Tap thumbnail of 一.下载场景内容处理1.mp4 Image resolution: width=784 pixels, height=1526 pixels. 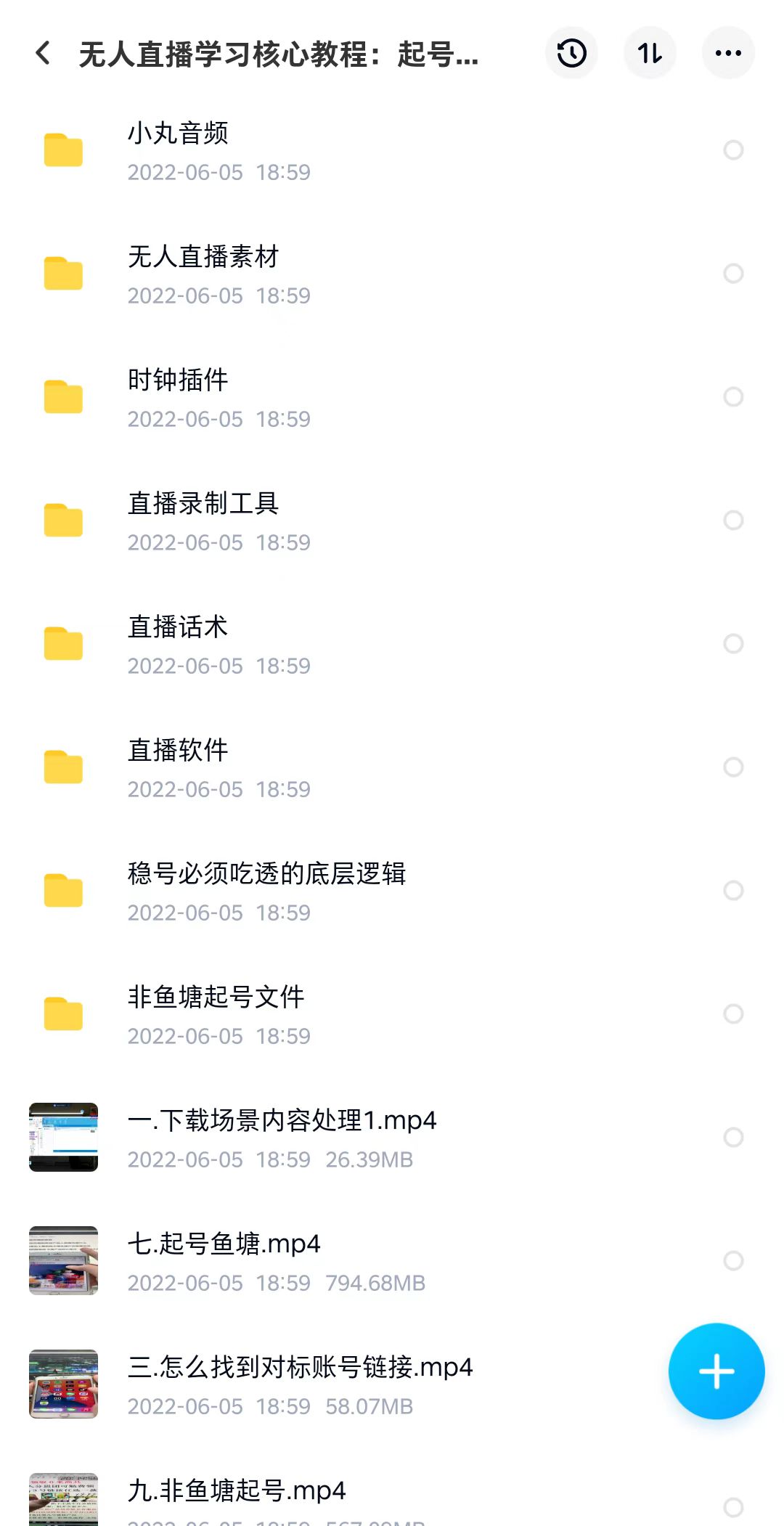pos(63,1138)
